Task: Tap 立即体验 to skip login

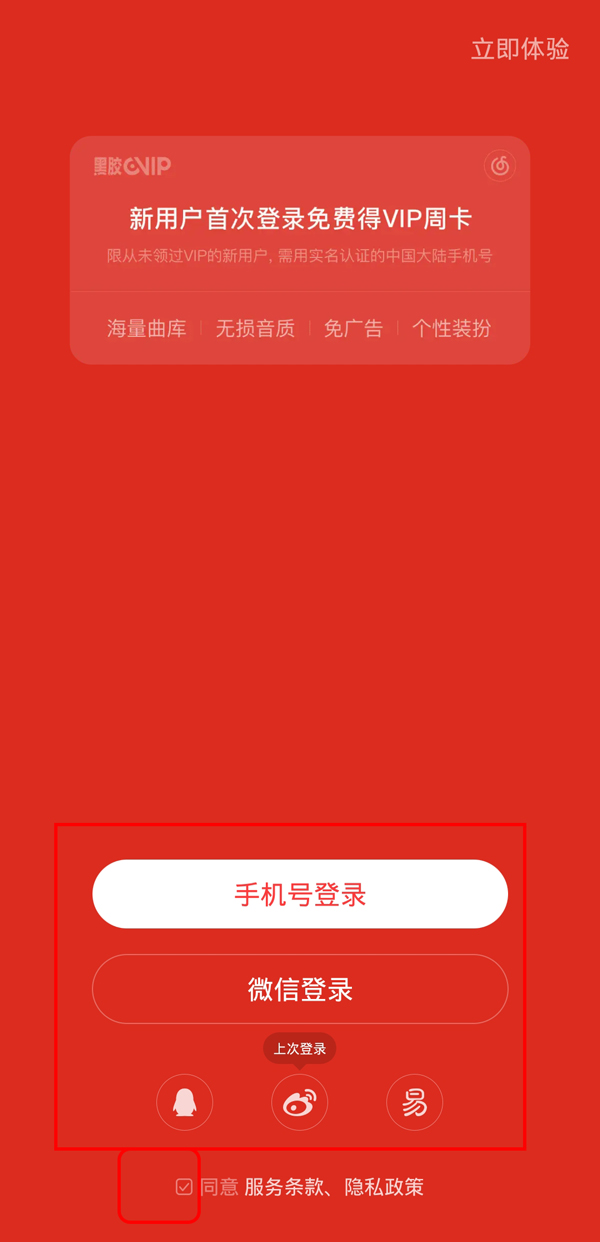Action: coord(520,49)
